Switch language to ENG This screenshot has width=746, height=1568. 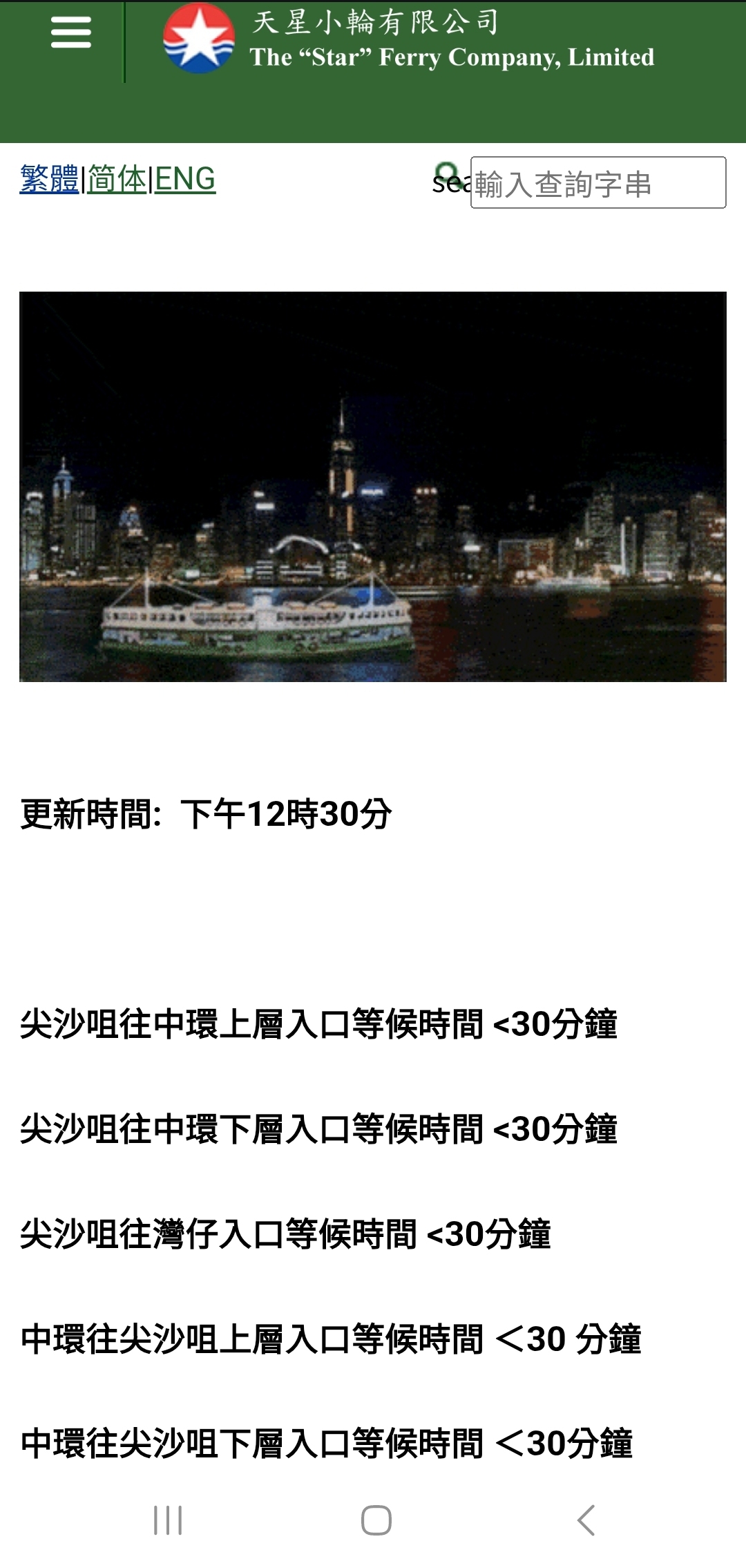[x=185, y=179]
